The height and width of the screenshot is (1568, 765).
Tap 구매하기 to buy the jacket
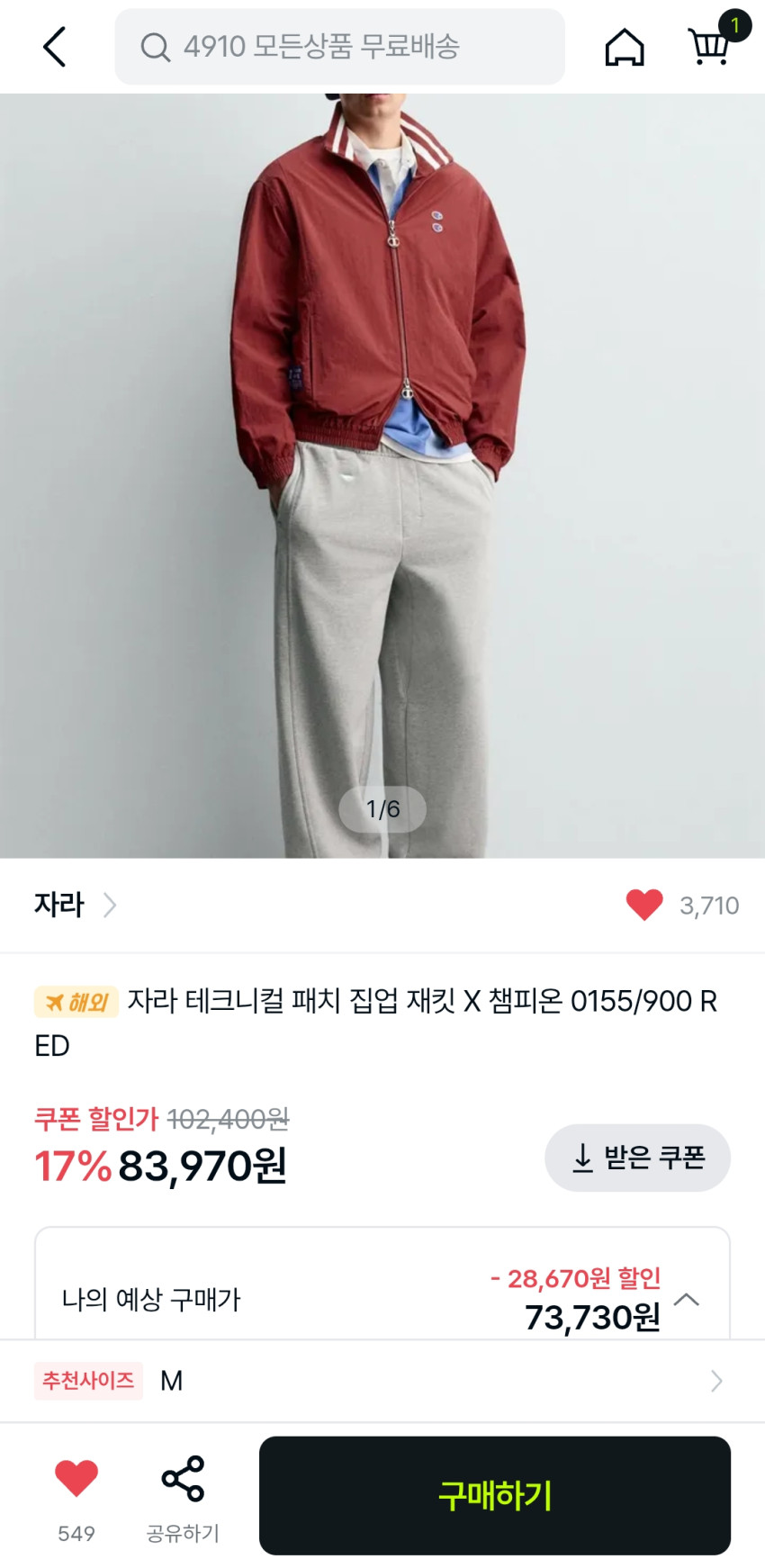pyautogui.click(x=495, y=1496)
